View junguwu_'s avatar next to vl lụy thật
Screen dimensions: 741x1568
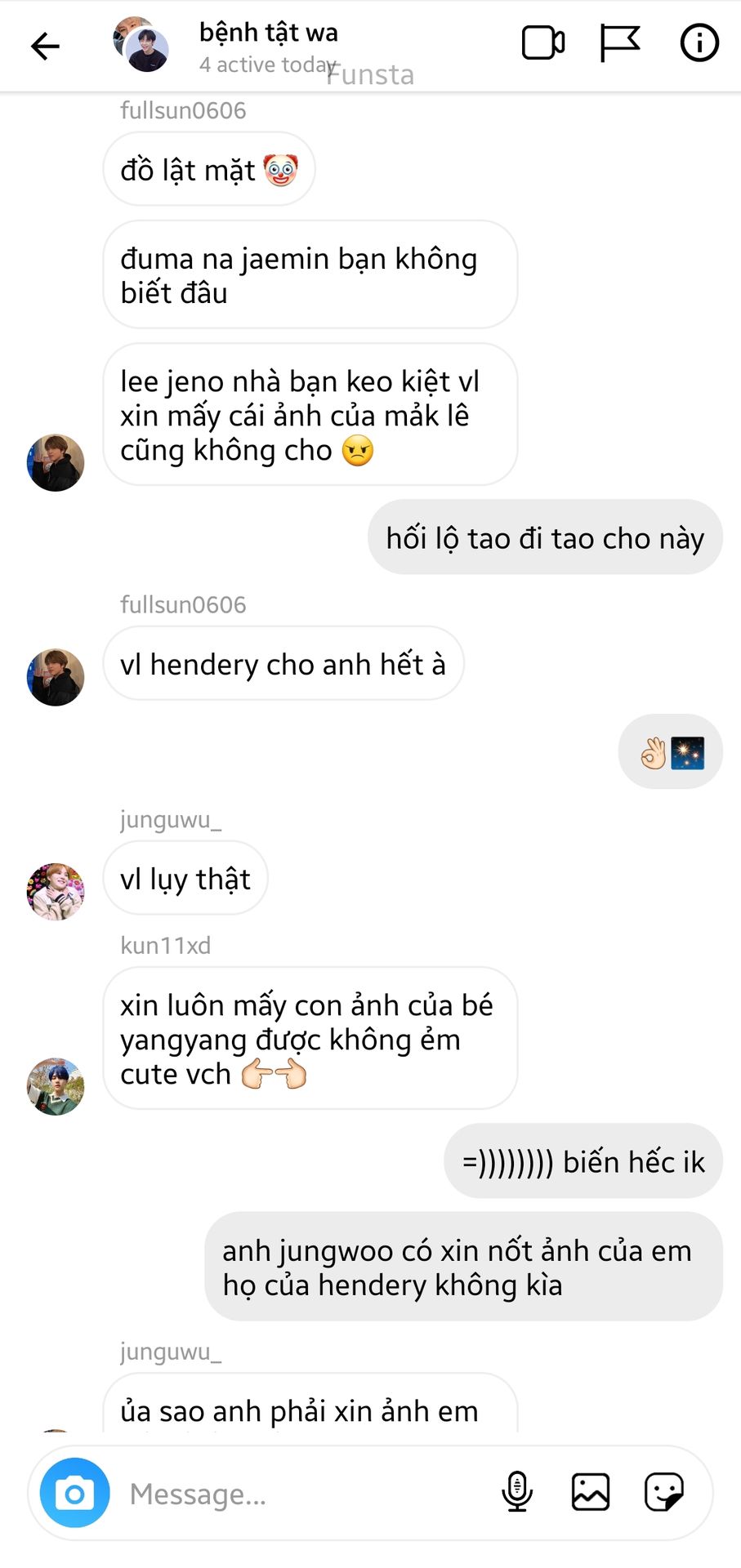pyautogui.click(x=56, y=892)
